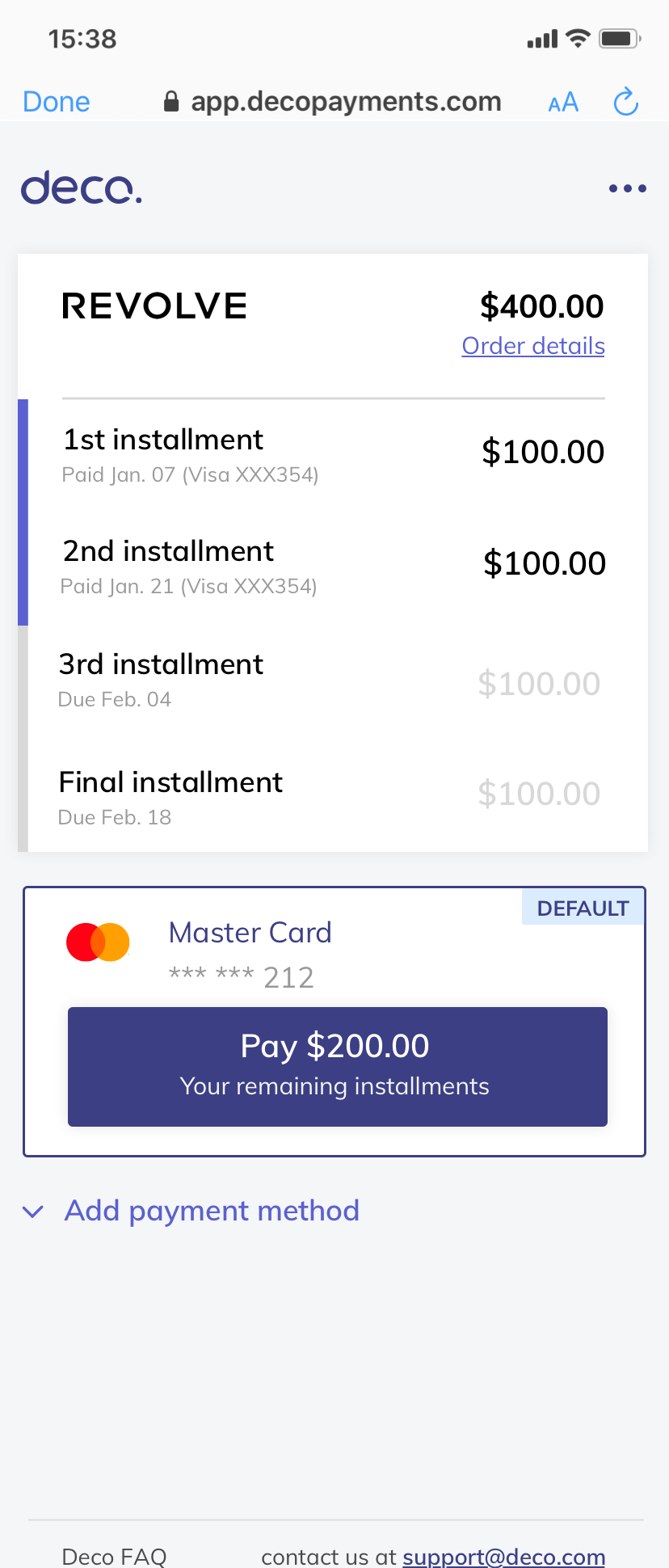Reload the page

(x=626, y=103)
